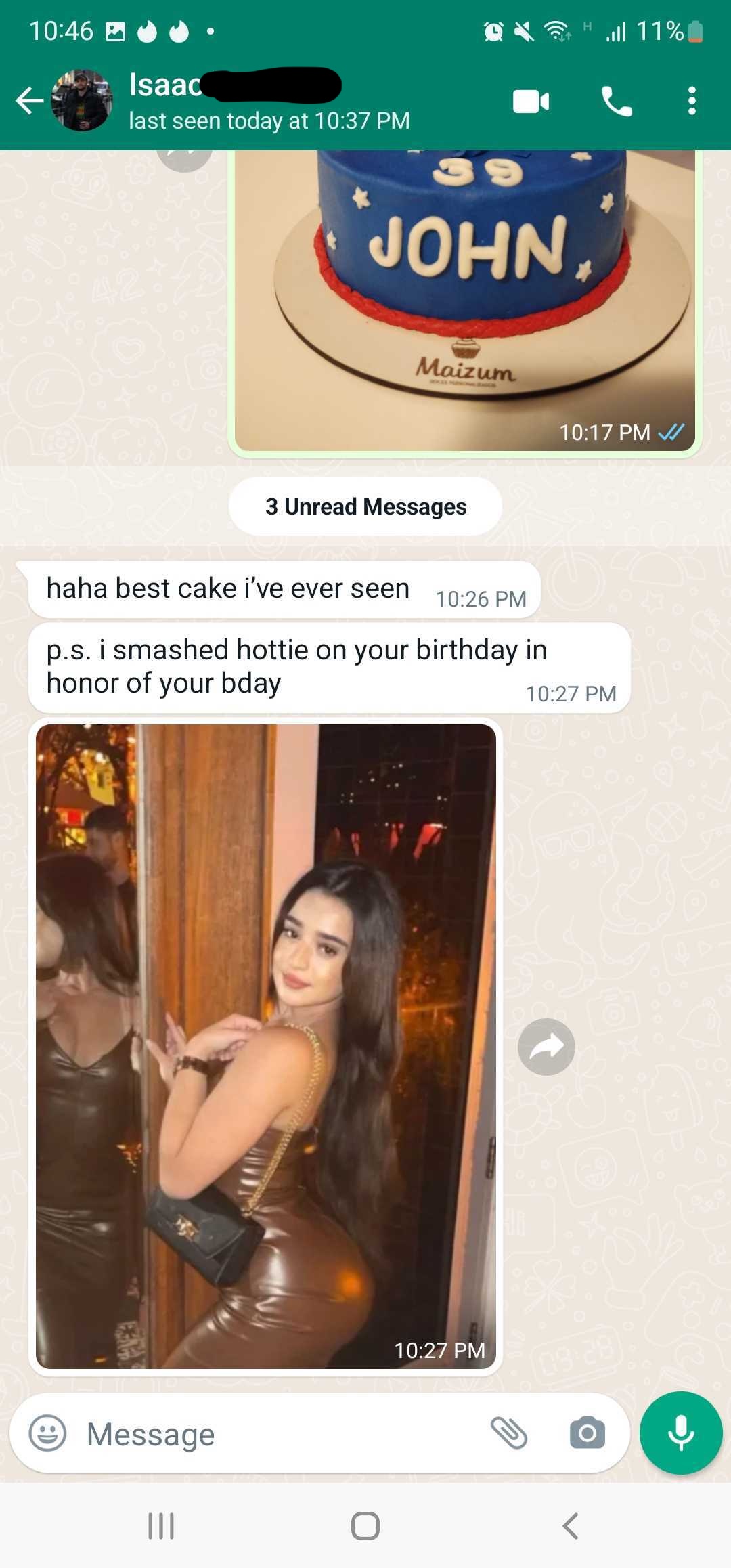Open the emoji picker
Viewport: 731px width, 1568px height.
click(x=47, y=1433)
